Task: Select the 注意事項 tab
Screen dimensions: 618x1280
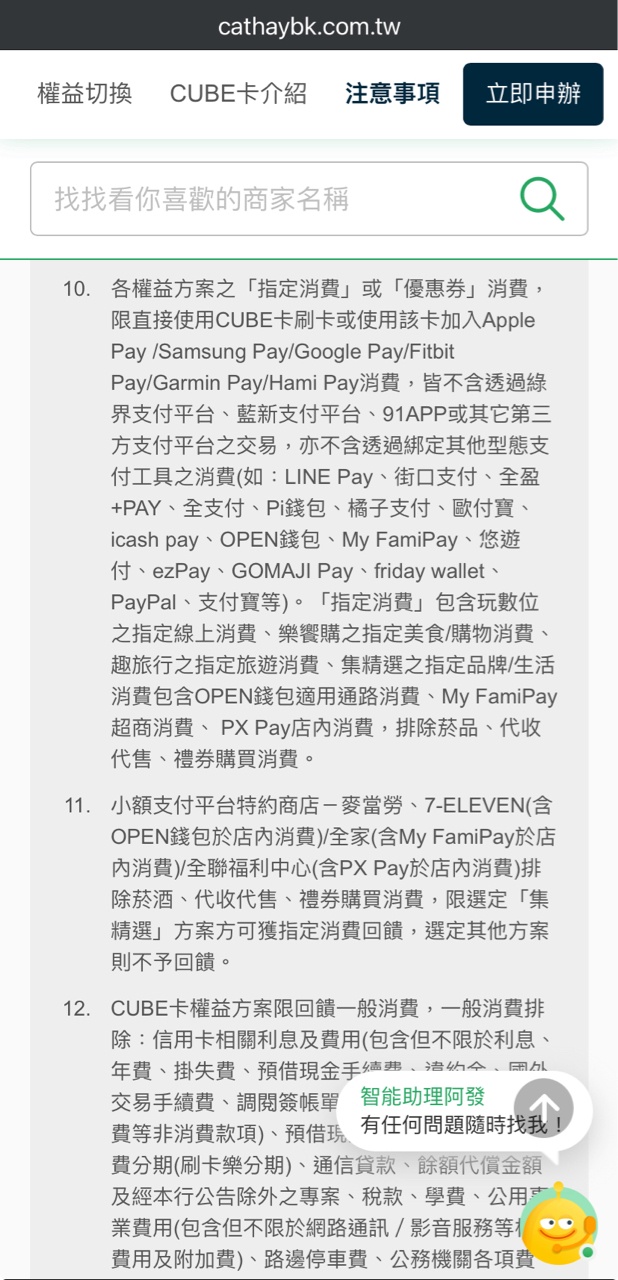Action: [392, 94]
